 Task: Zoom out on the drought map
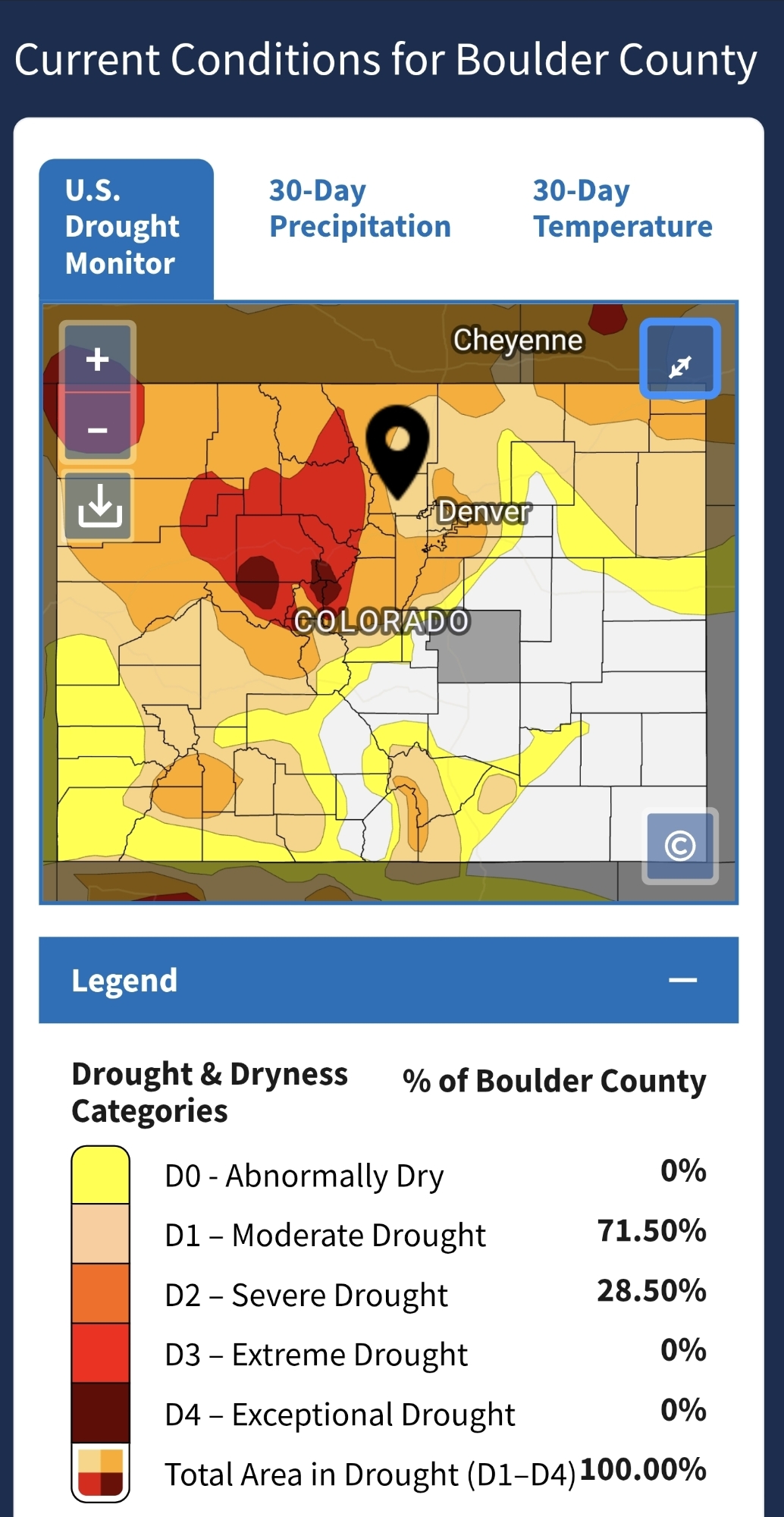(x=98, y=430)
